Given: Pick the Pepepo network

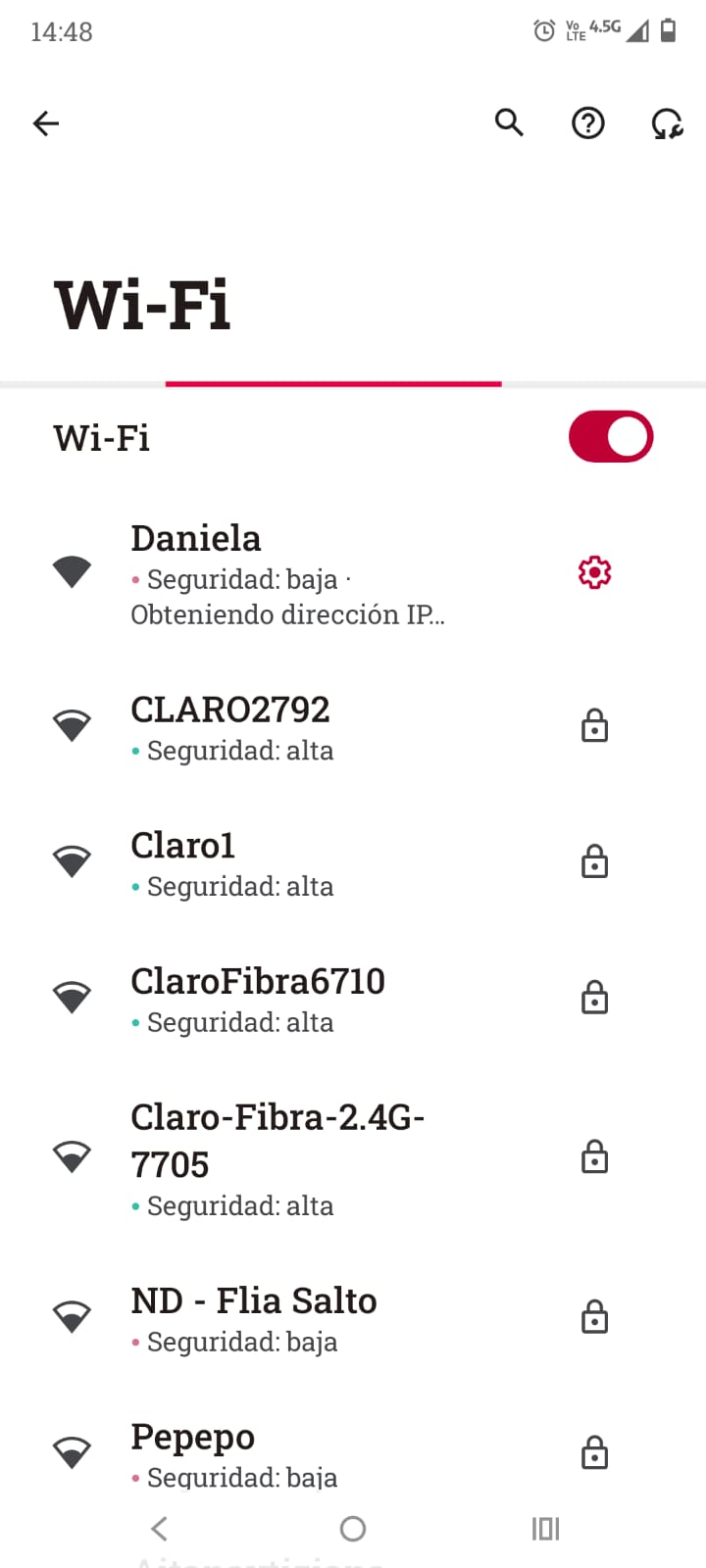Looking at the screenshot, I should [x=284, y=1452].
